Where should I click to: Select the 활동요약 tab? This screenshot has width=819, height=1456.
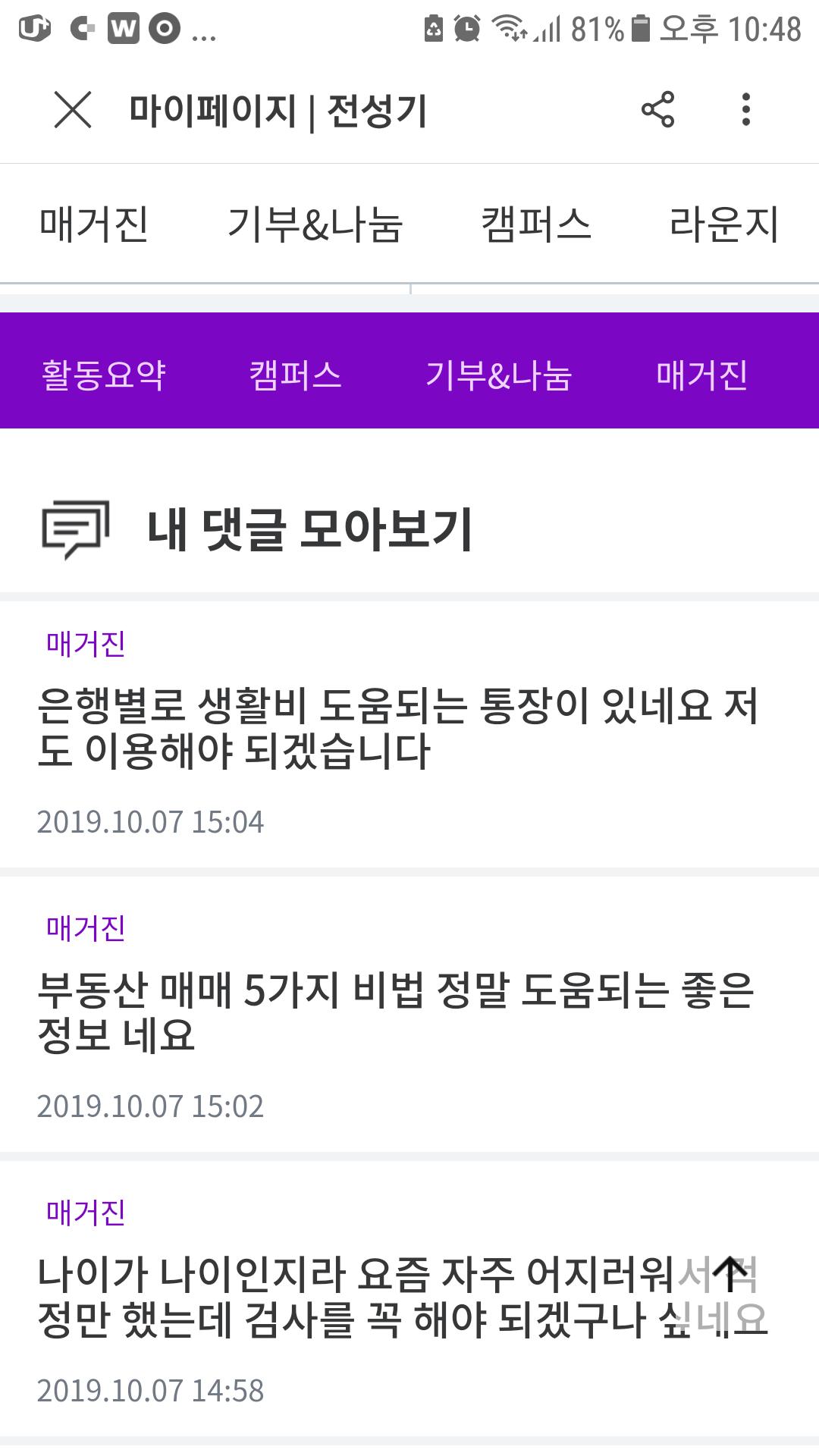[x=104, y=375]
